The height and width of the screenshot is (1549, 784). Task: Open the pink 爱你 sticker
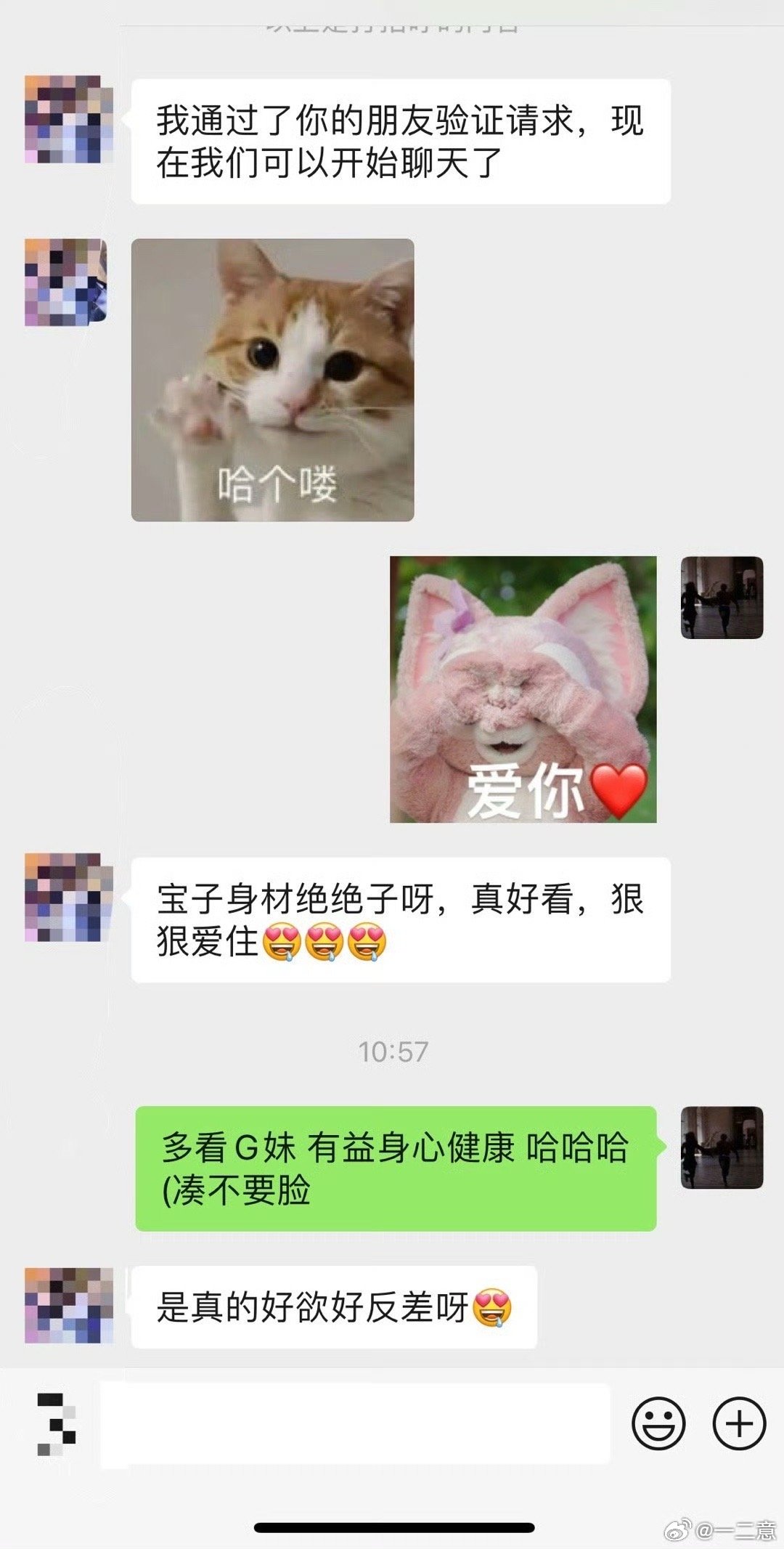point(523,689)
